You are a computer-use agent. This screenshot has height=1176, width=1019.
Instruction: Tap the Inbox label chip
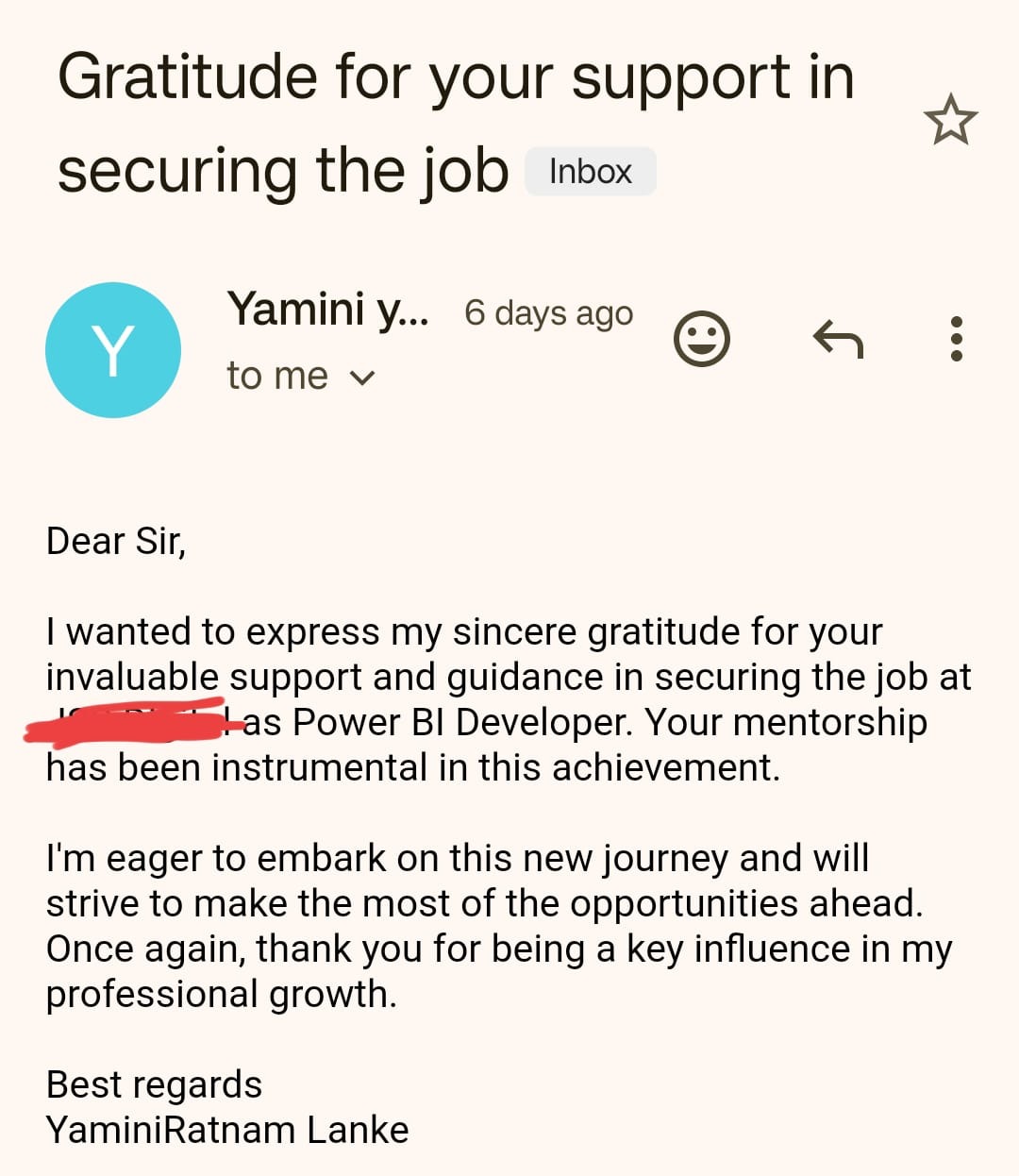point(590,172)
